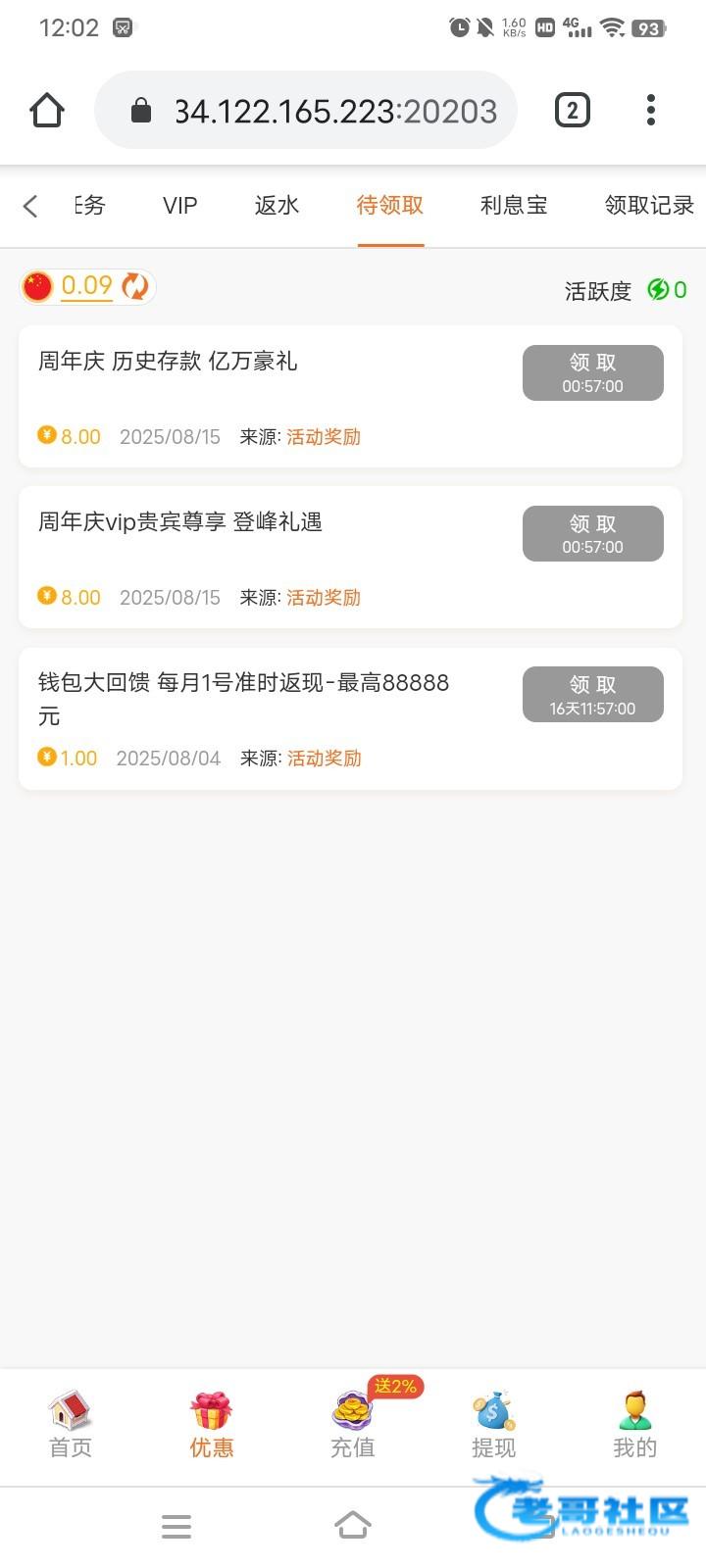Open the browser overflow menu

click(x=651, y=111)
